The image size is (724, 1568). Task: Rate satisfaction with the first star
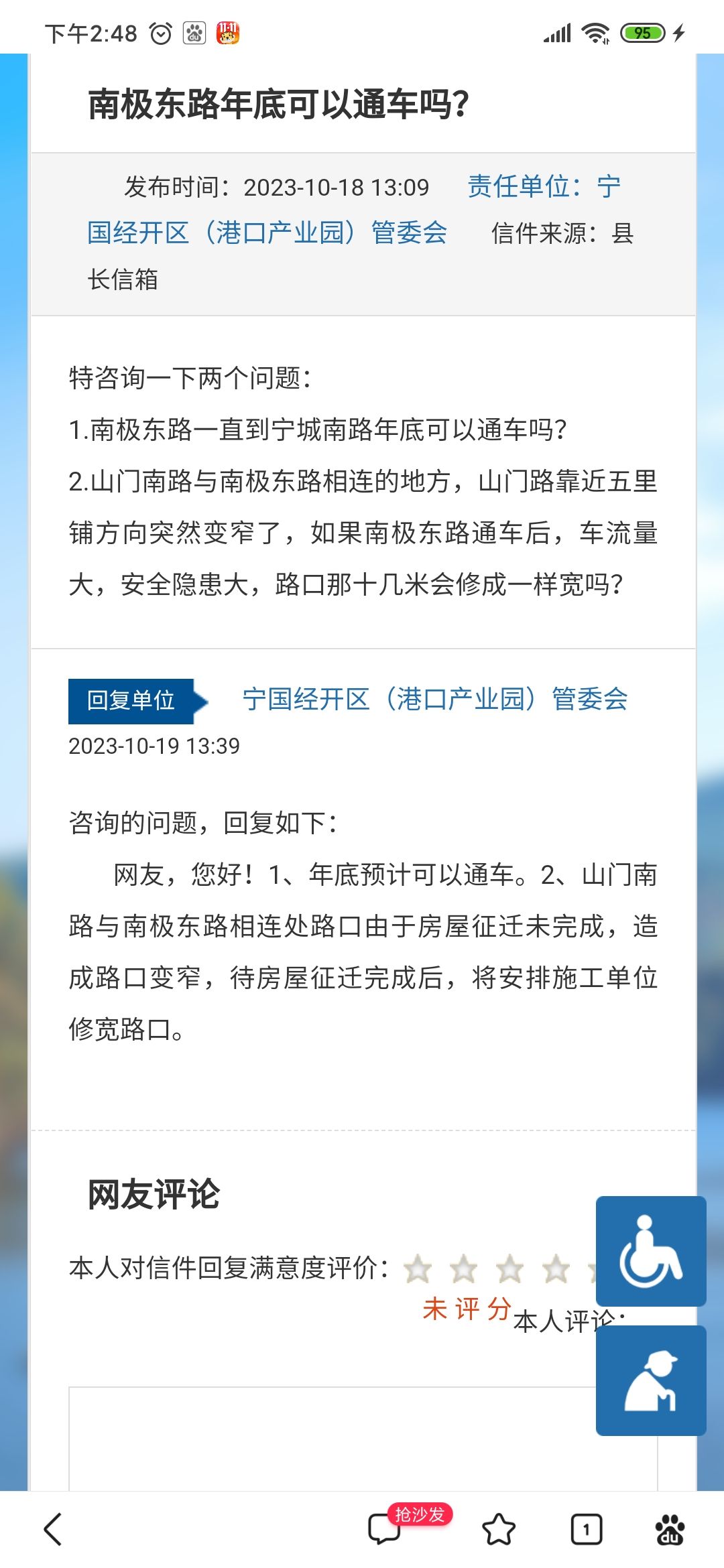pyautogui.click(x=418, y=1268)
